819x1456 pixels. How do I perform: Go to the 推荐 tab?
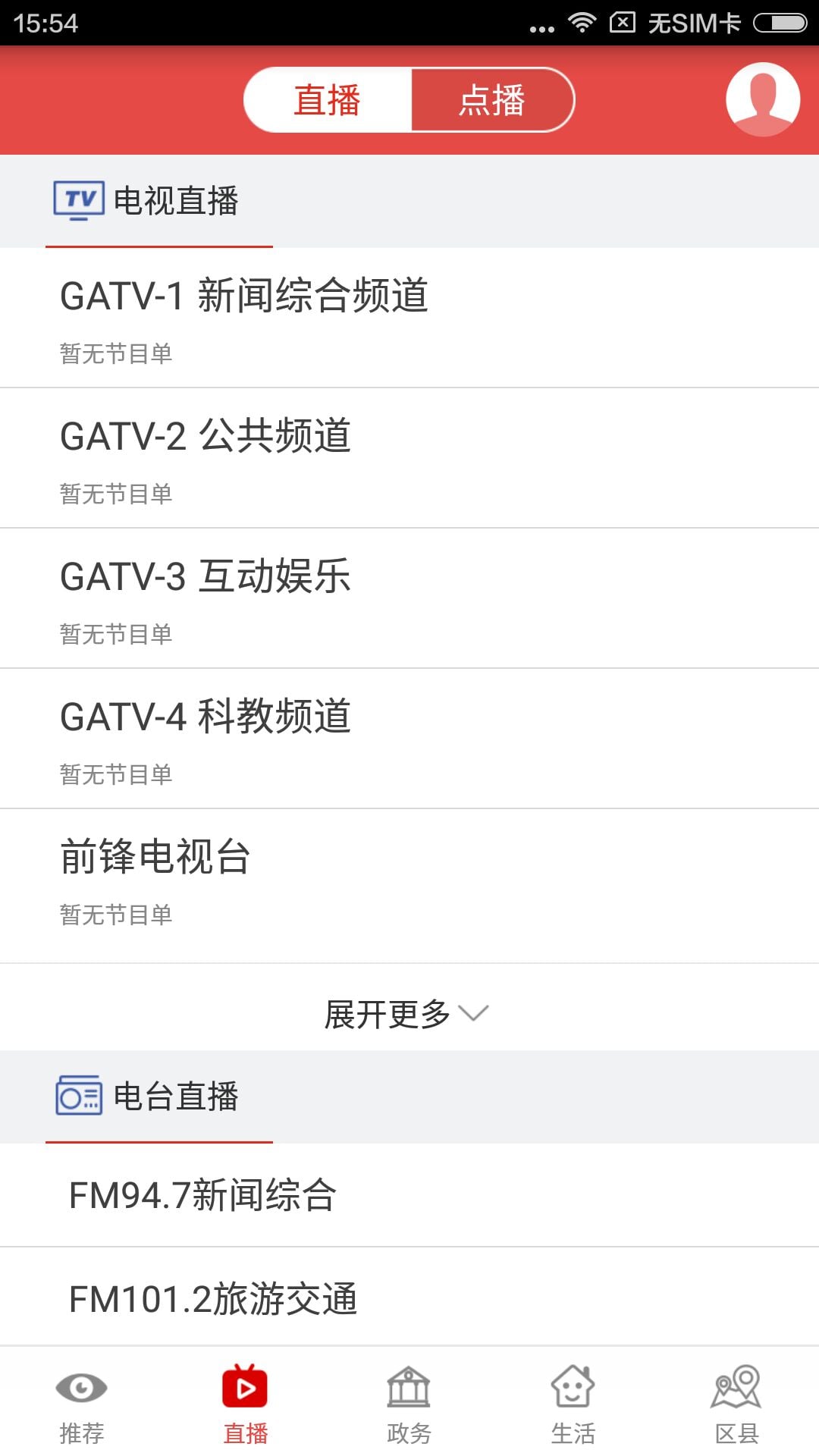coord(82,1404)
